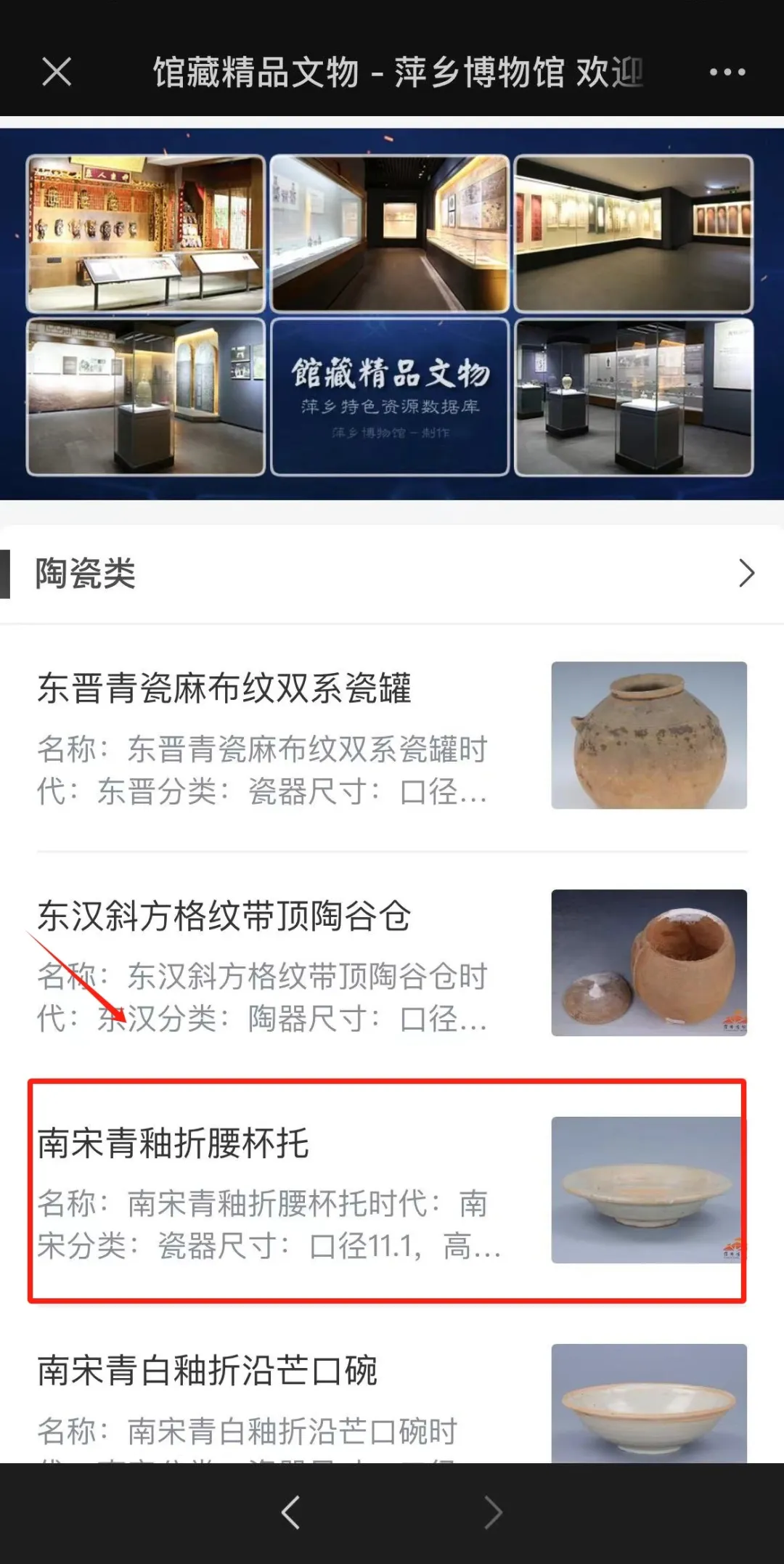Screen dimensions: 784x1564
Task: Open the 陶瓷类 category via right chevron
Action: click(747, 574)
